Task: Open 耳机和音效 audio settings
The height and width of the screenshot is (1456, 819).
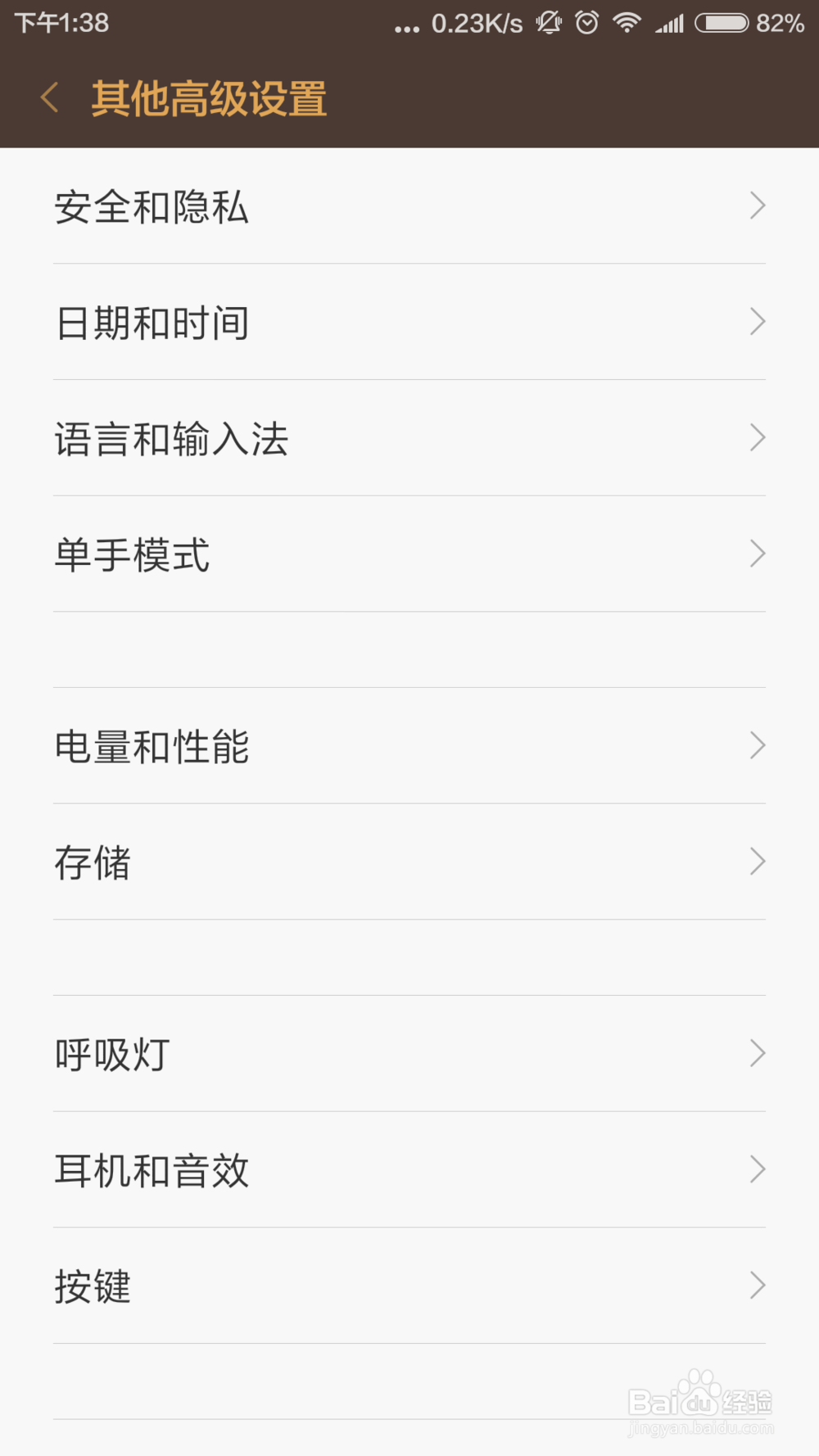Action: 409,1170
